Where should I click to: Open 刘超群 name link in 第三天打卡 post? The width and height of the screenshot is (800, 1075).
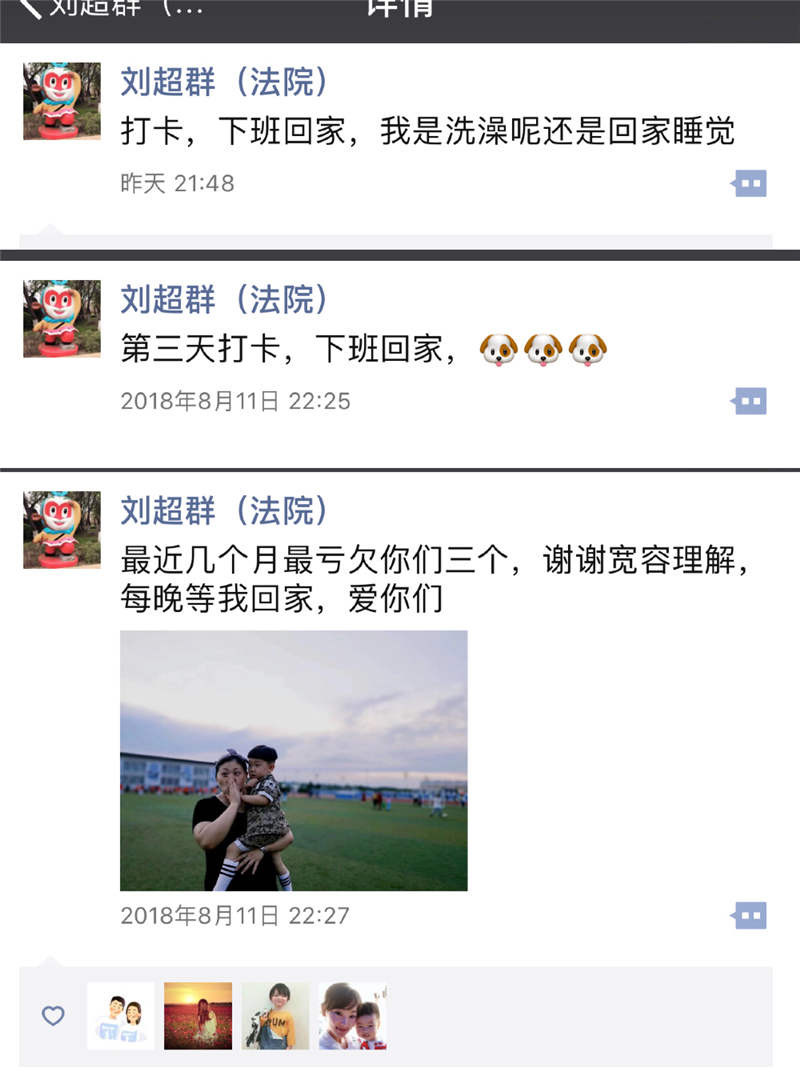tap(224, 299)
